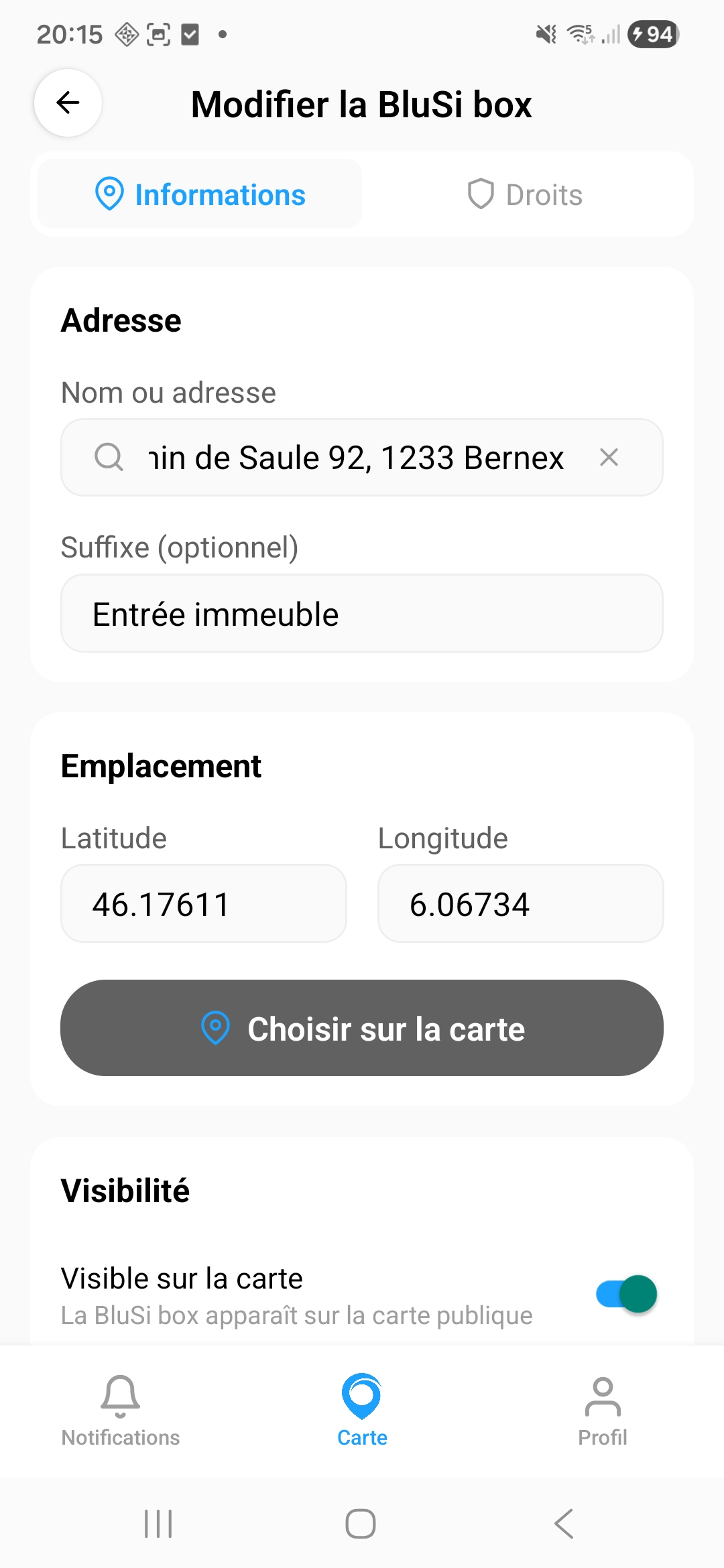Select the pin icon inside Choisir sur la carte
This screenshot has height=1568, width=724.
tap(216, 1028)
